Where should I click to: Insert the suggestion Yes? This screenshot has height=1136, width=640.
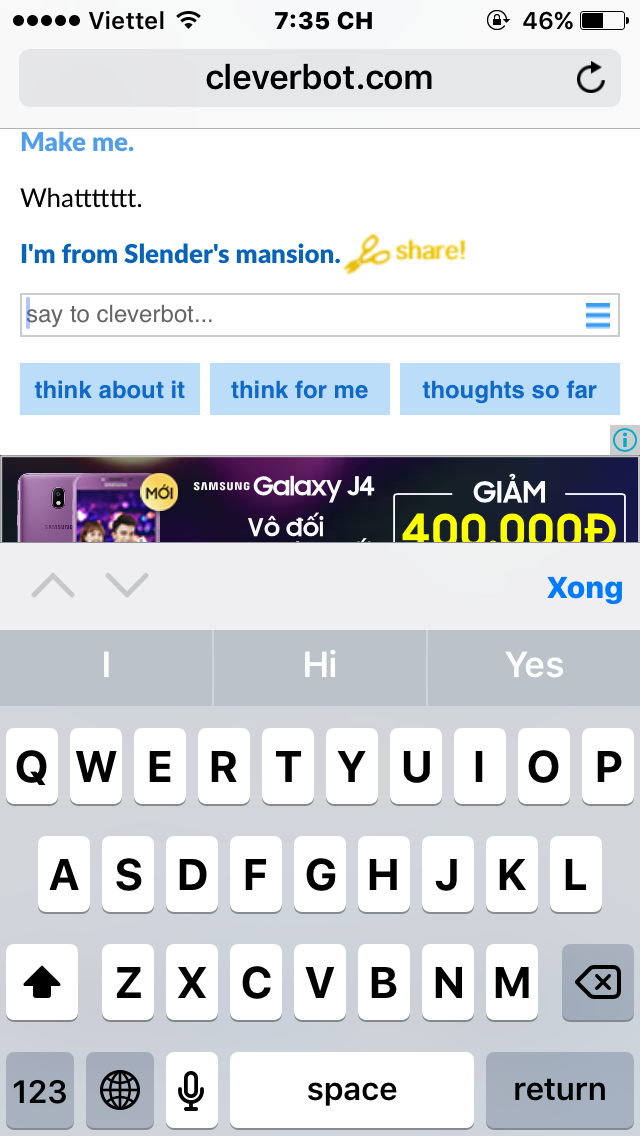(534, 666)
